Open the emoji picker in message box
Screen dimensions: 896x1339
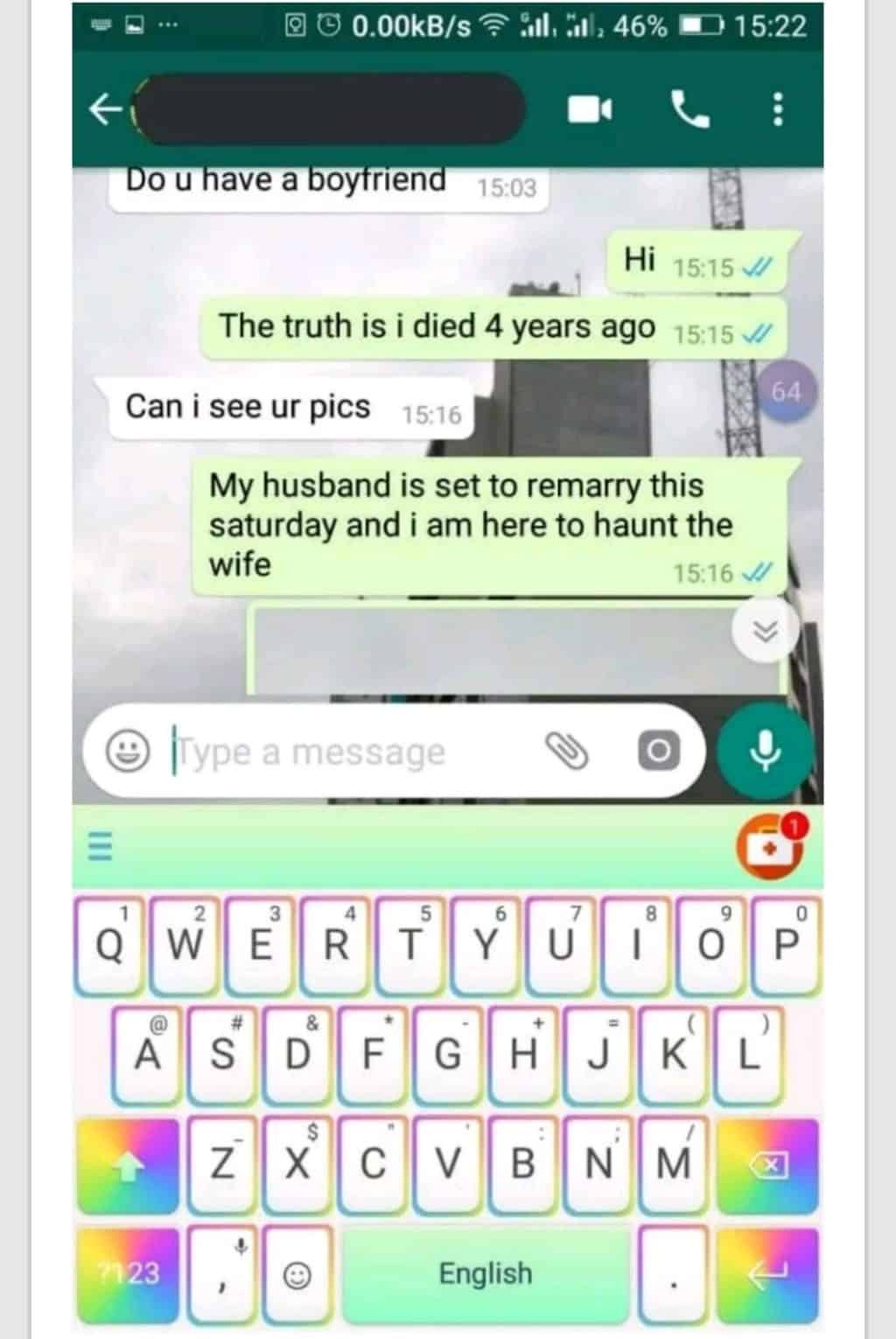coord(127,751)
